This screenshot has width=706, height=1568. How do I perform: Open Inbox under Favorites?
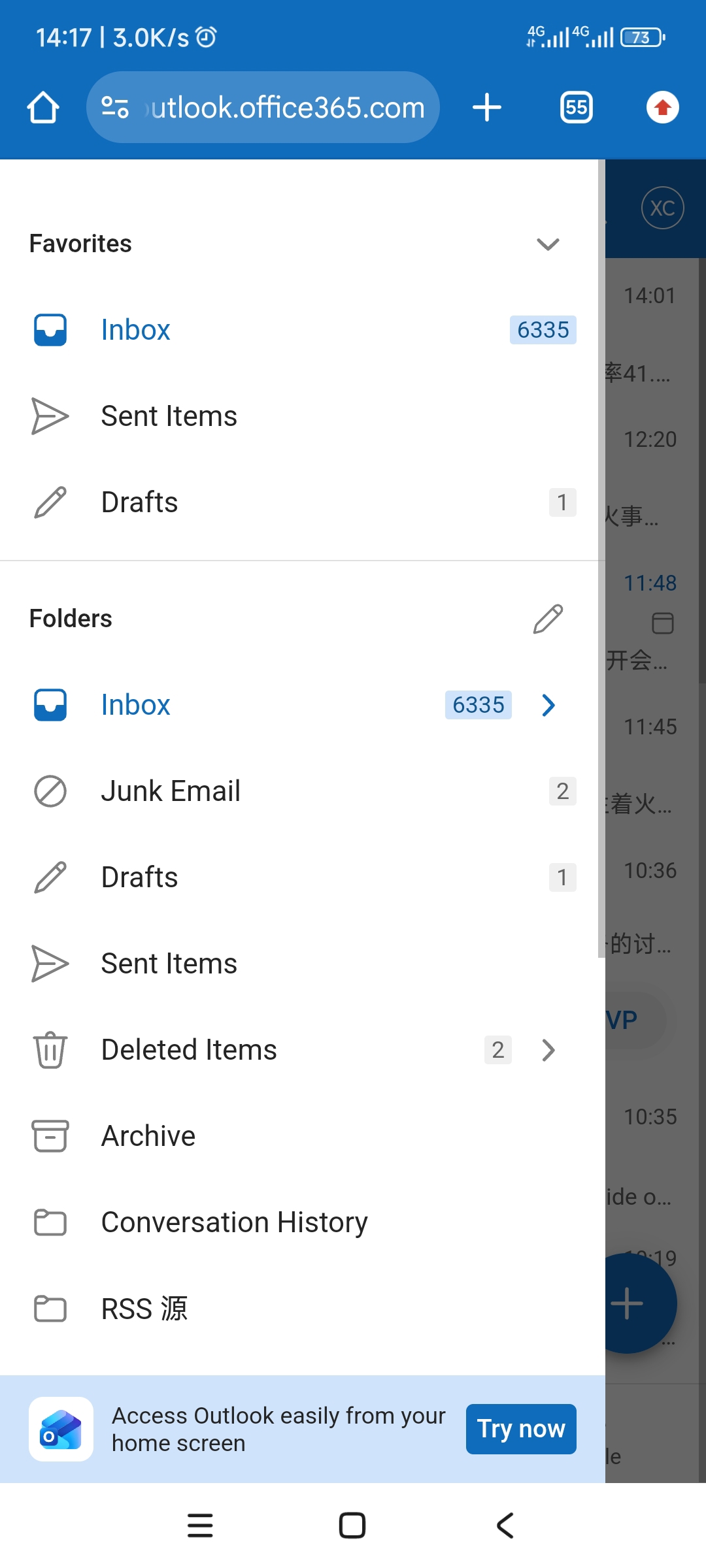[x=135, y=330]
